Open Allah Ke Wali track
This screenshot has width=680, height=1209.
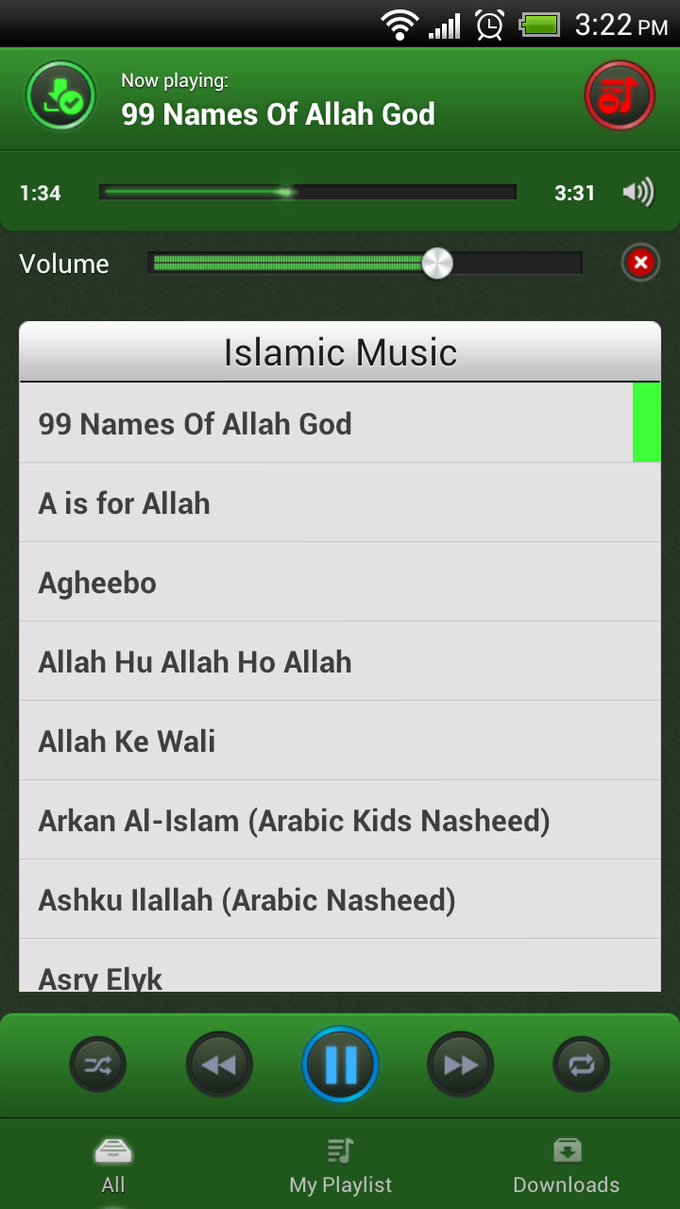[340, 741]
